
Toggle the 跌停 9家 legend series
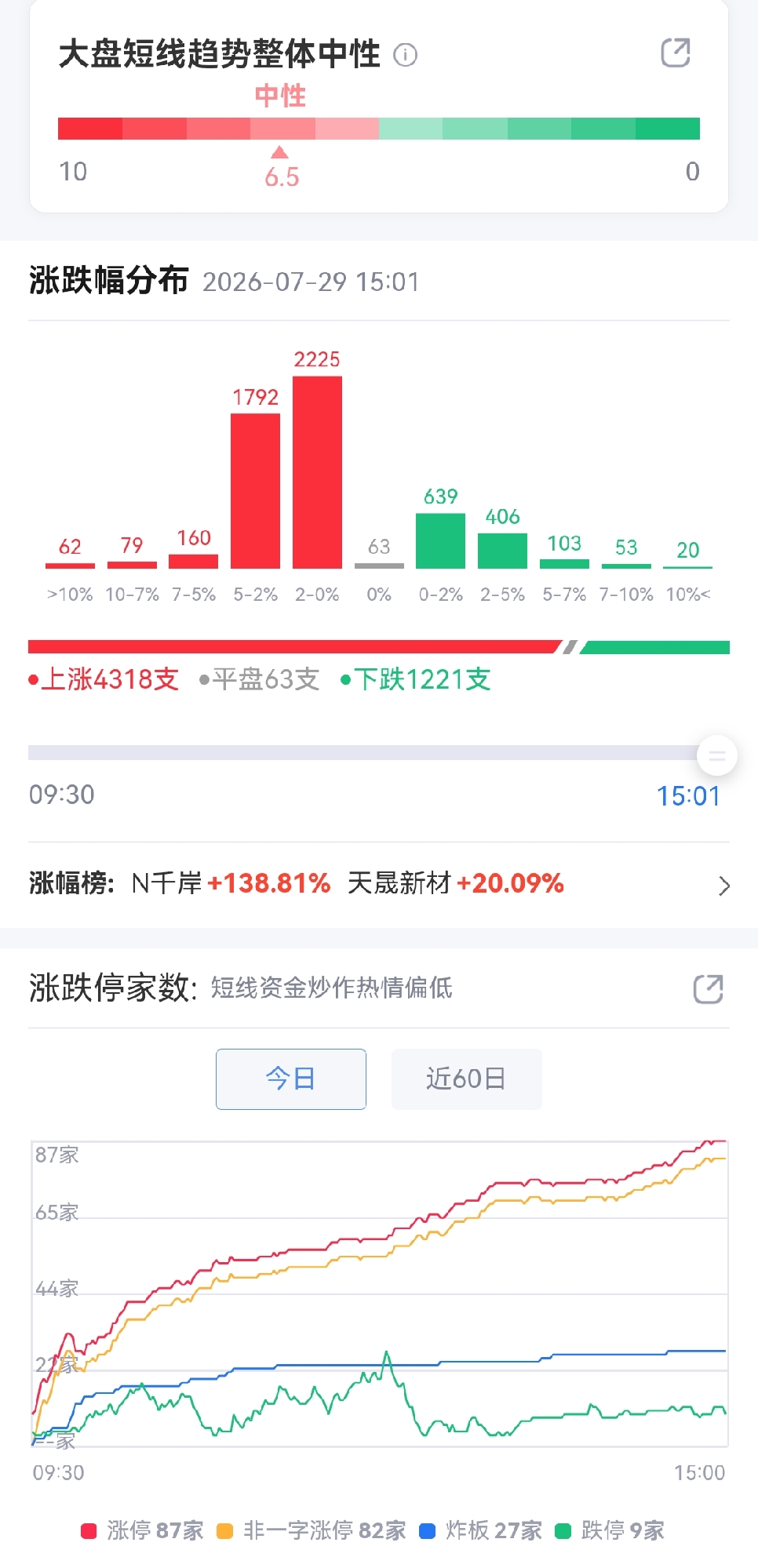pyautogui.click(x=610, y=1530)
